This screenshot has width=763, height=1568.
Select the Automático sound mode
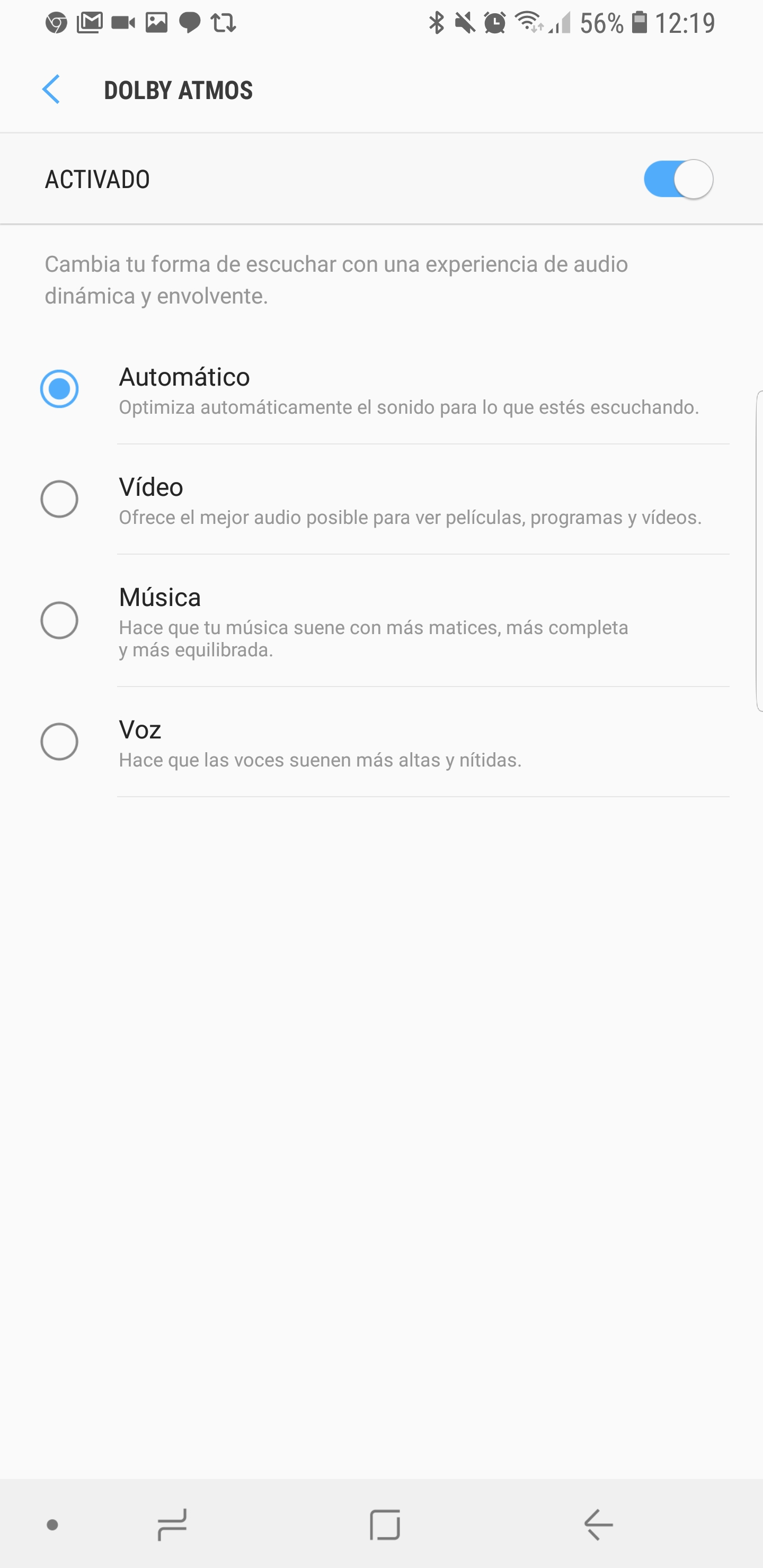tap(60, 388)
